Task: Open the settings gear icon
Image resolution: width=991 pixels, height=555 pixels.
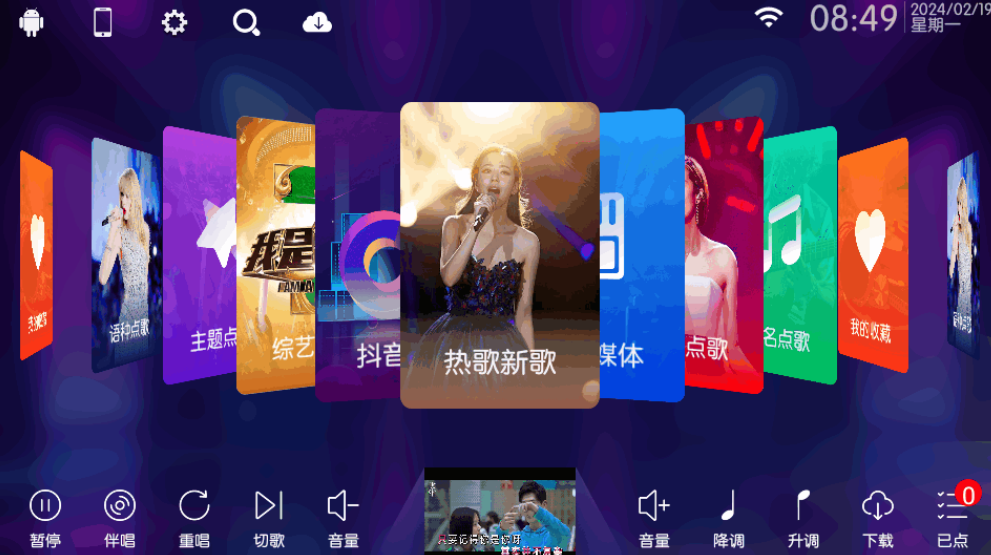Action: point(175,22)
